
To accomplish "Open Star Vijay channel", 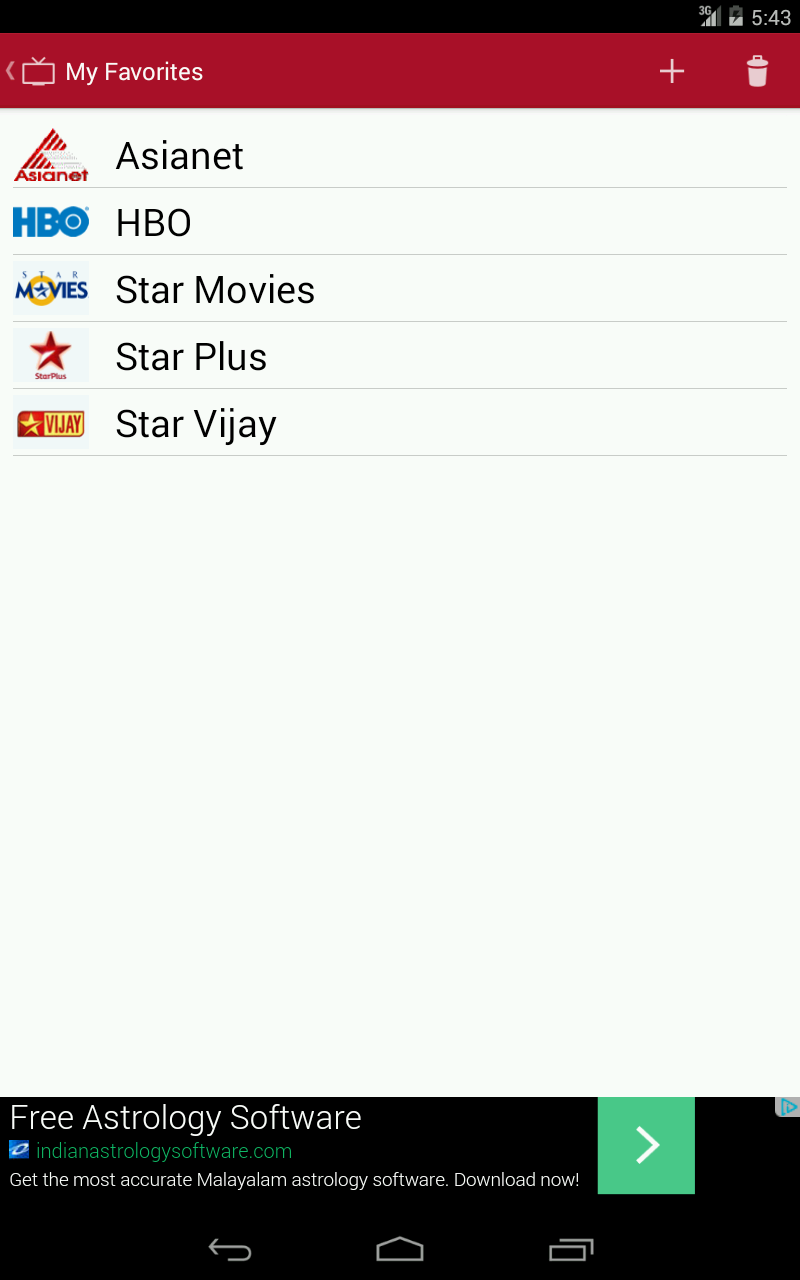I will coord(196,424).
